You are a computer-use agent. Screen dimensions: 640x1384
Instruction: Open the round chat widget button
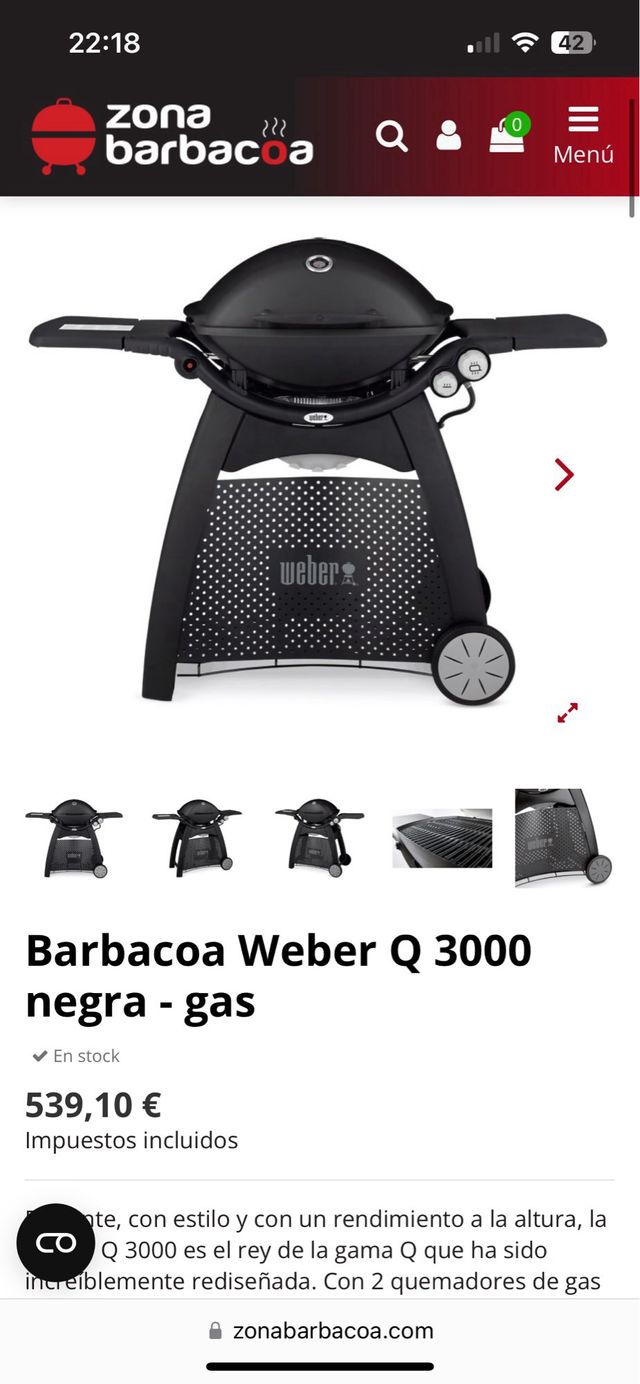tap(56, 1243)
